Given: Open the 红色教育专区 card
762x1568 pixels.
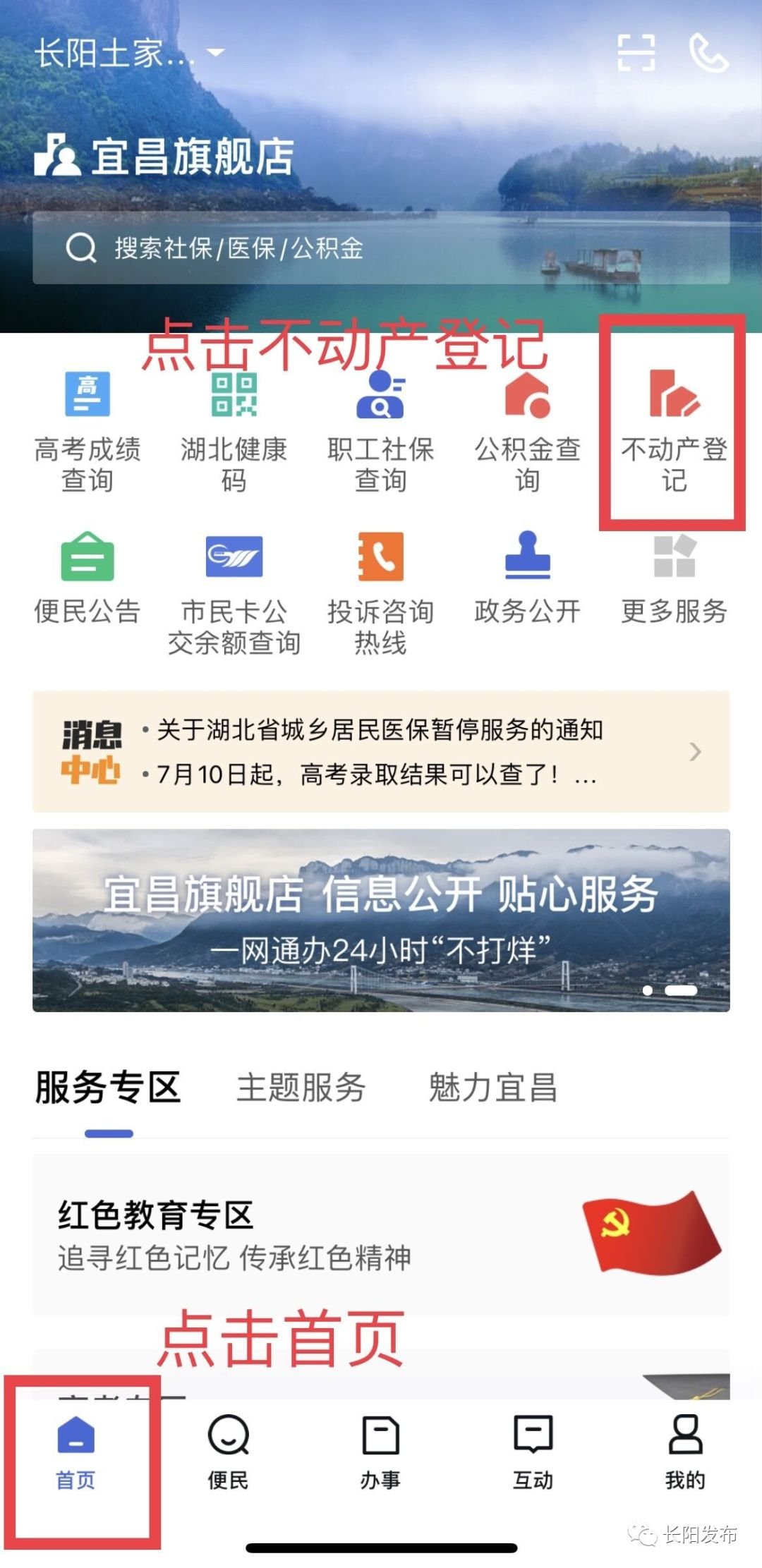Looking at the screenshot, I should tap(381, 1234).
